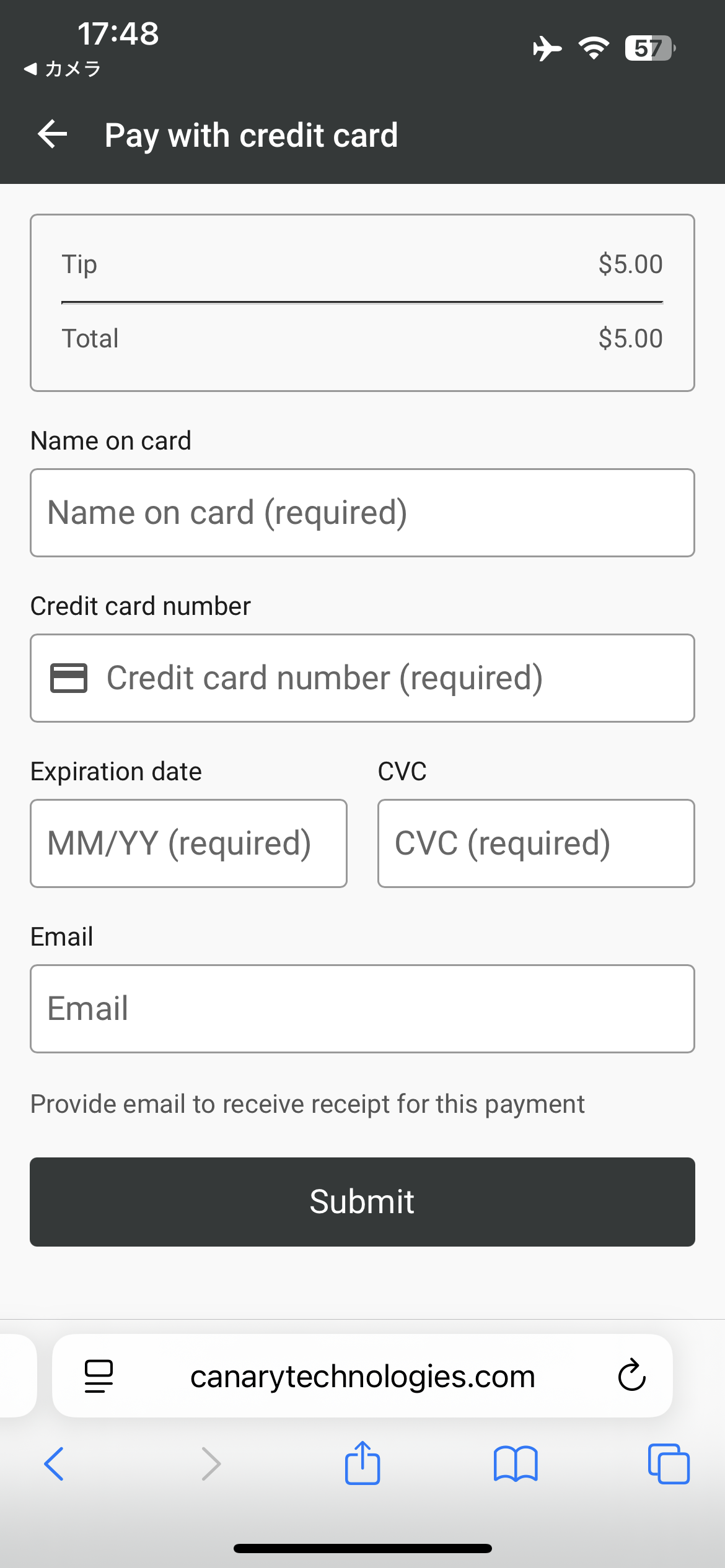Image resolution: width=725 pixels, height=1568 pixels.
Task: Select the MM/YY expiration date field
Action: coord(188,843)
